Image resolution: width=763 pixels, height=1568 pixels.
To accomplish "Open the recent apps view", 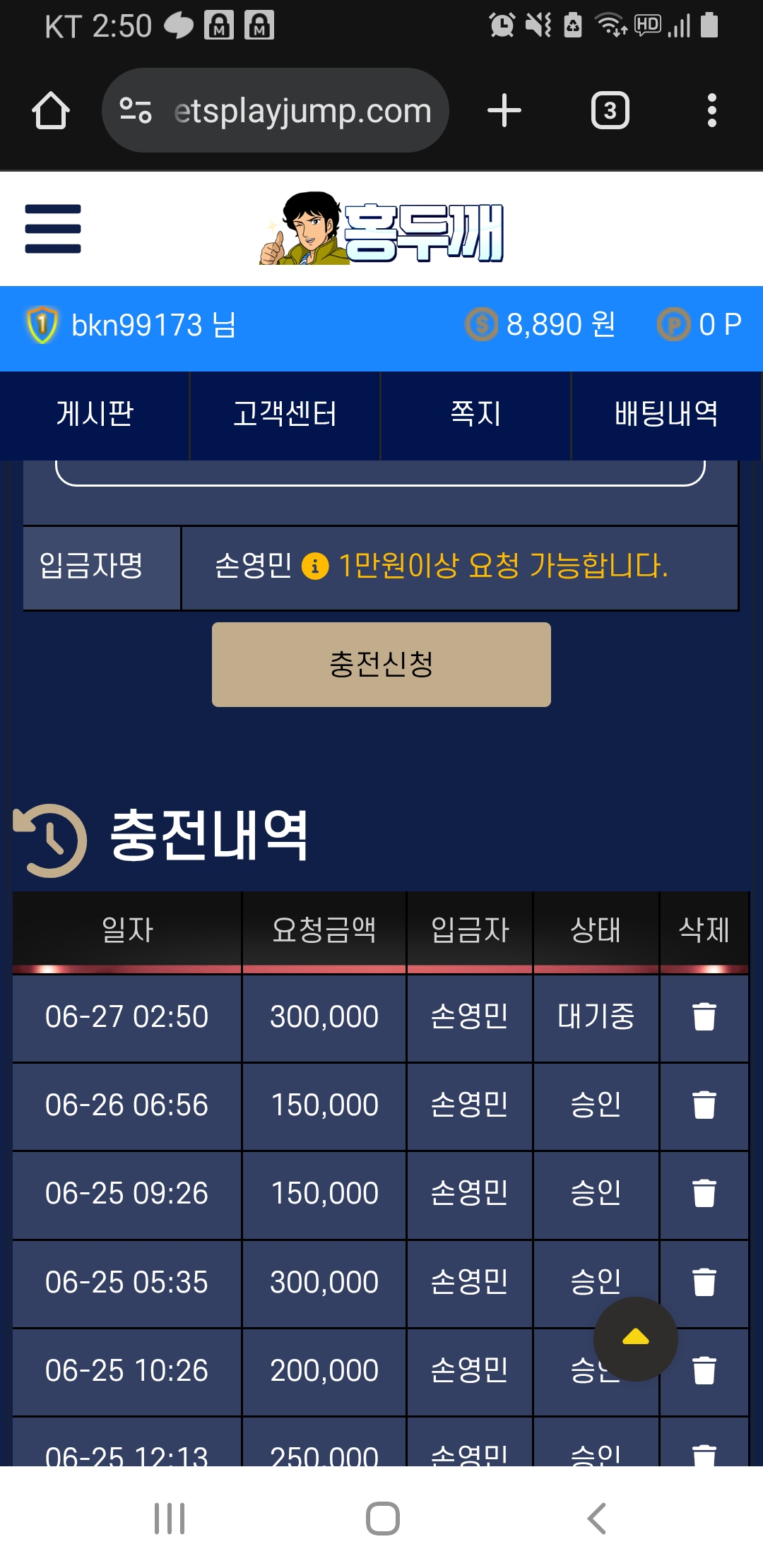I will (x=170, y=1519).
